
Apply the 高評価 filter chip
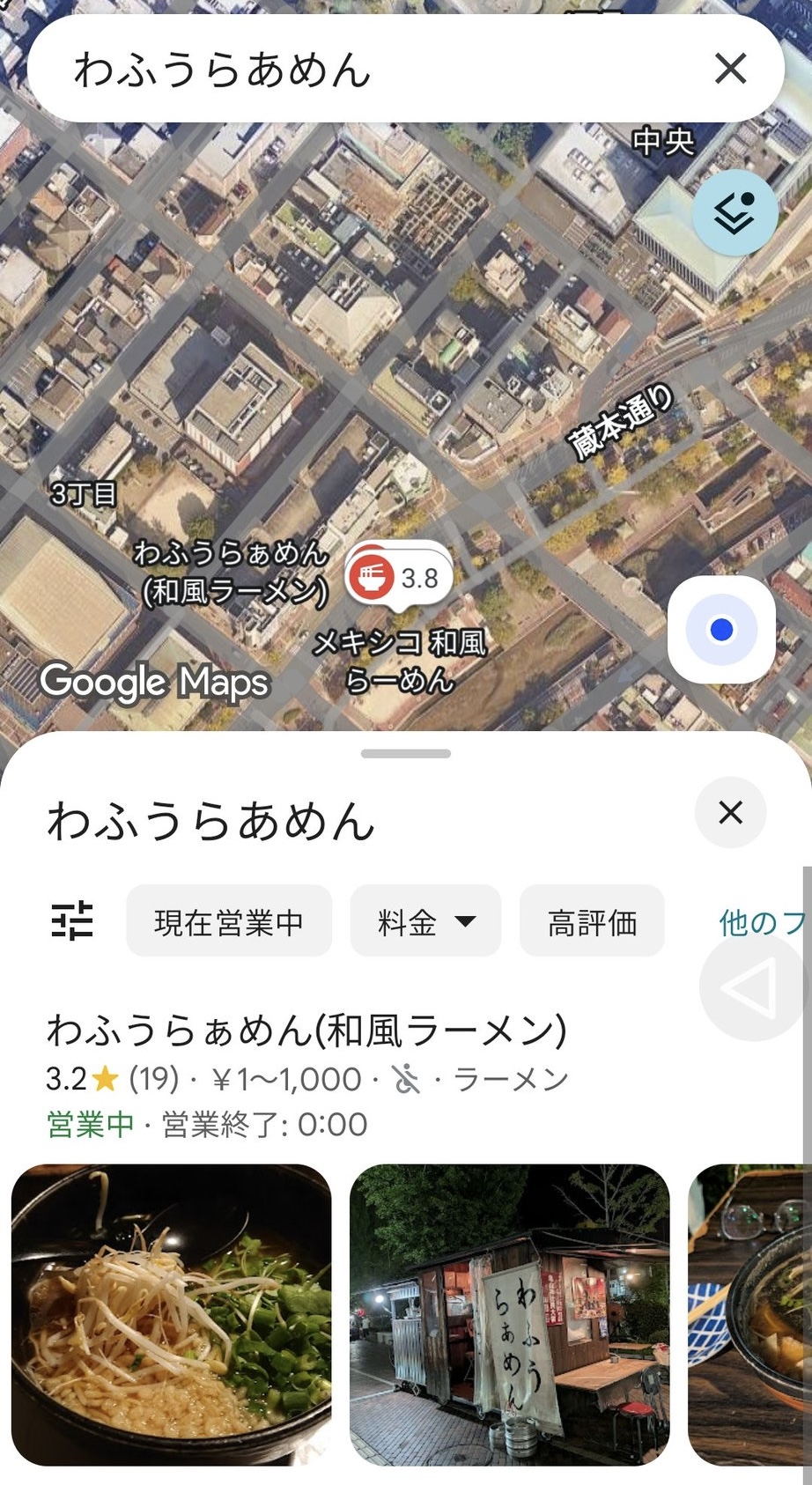coord(592,921)
